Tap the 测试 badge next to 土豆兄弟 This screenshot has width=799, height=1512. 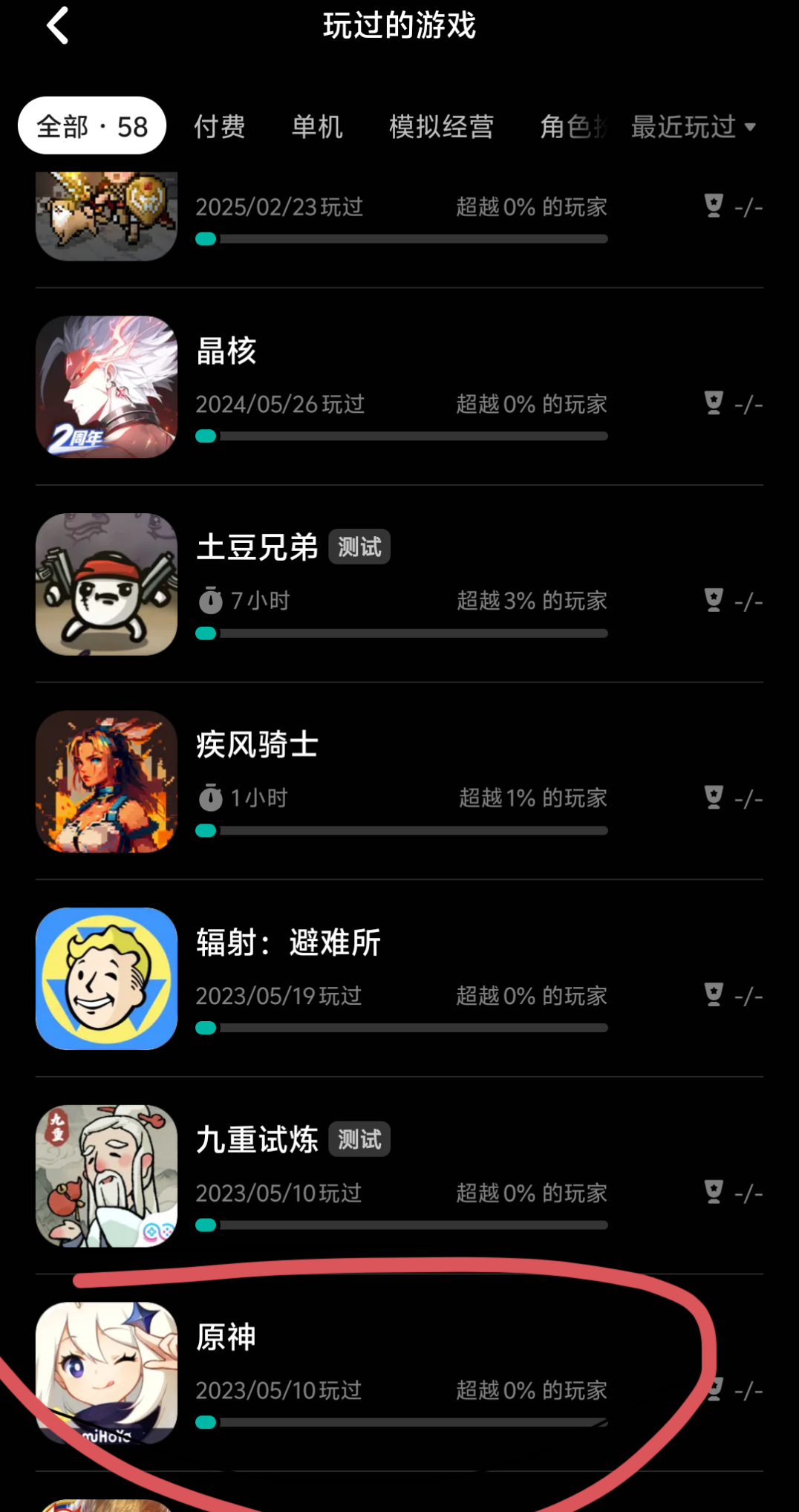click(x=359, y=547)
